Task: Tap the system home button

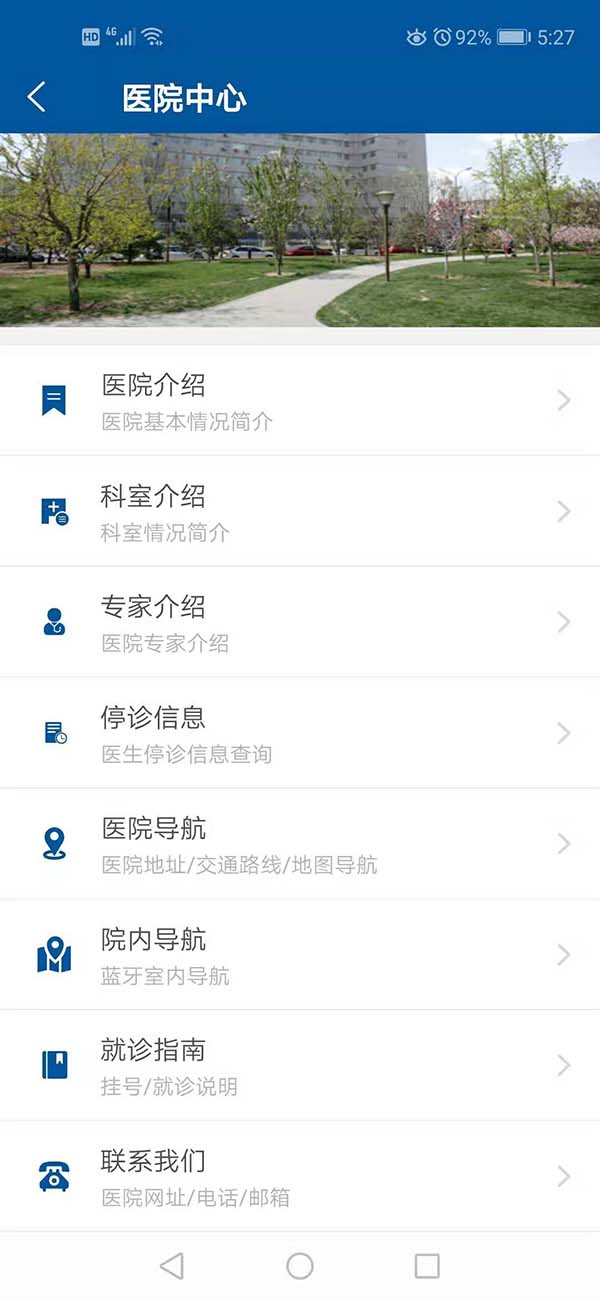Action: 300,1266
